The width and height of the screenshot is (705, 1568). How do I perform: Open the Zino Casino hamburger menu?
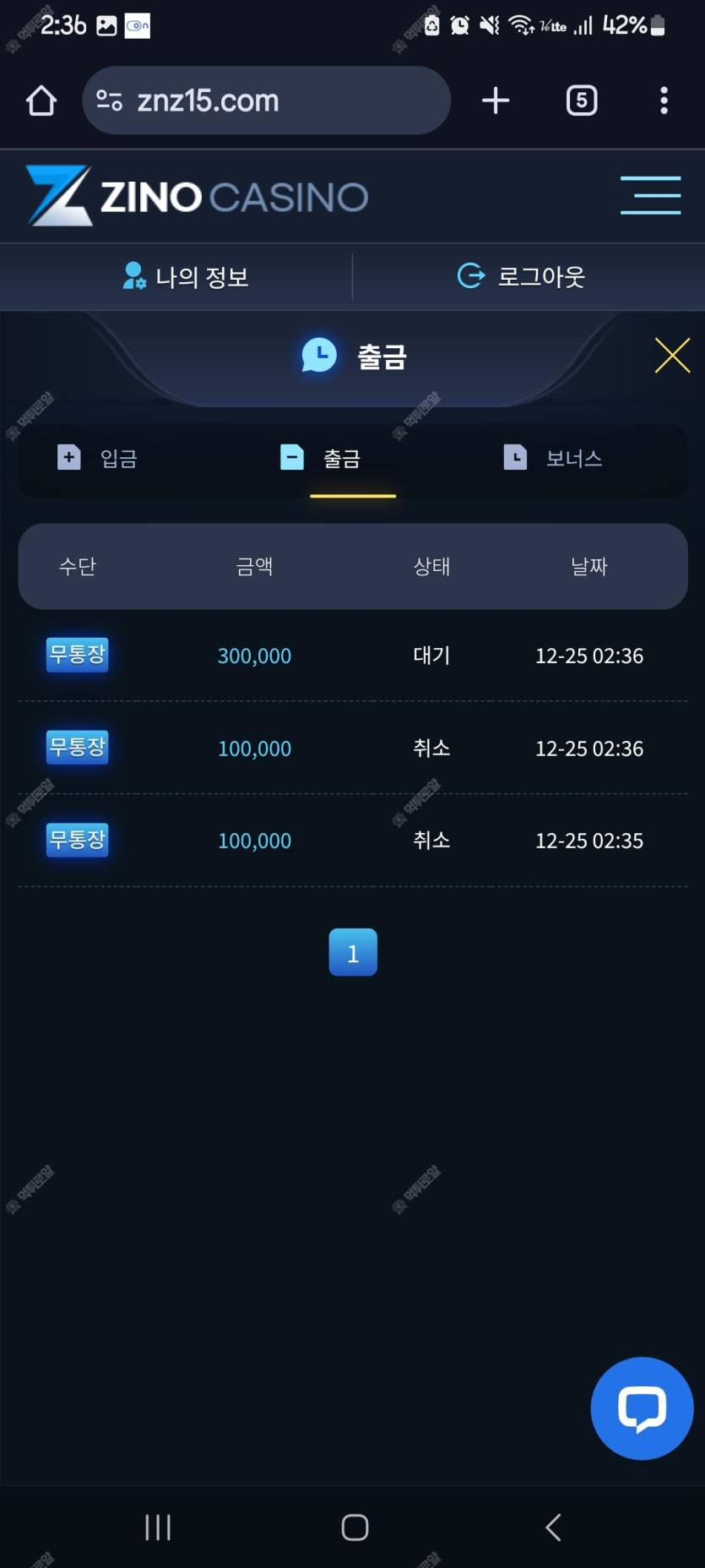click(x=650, y=195)
